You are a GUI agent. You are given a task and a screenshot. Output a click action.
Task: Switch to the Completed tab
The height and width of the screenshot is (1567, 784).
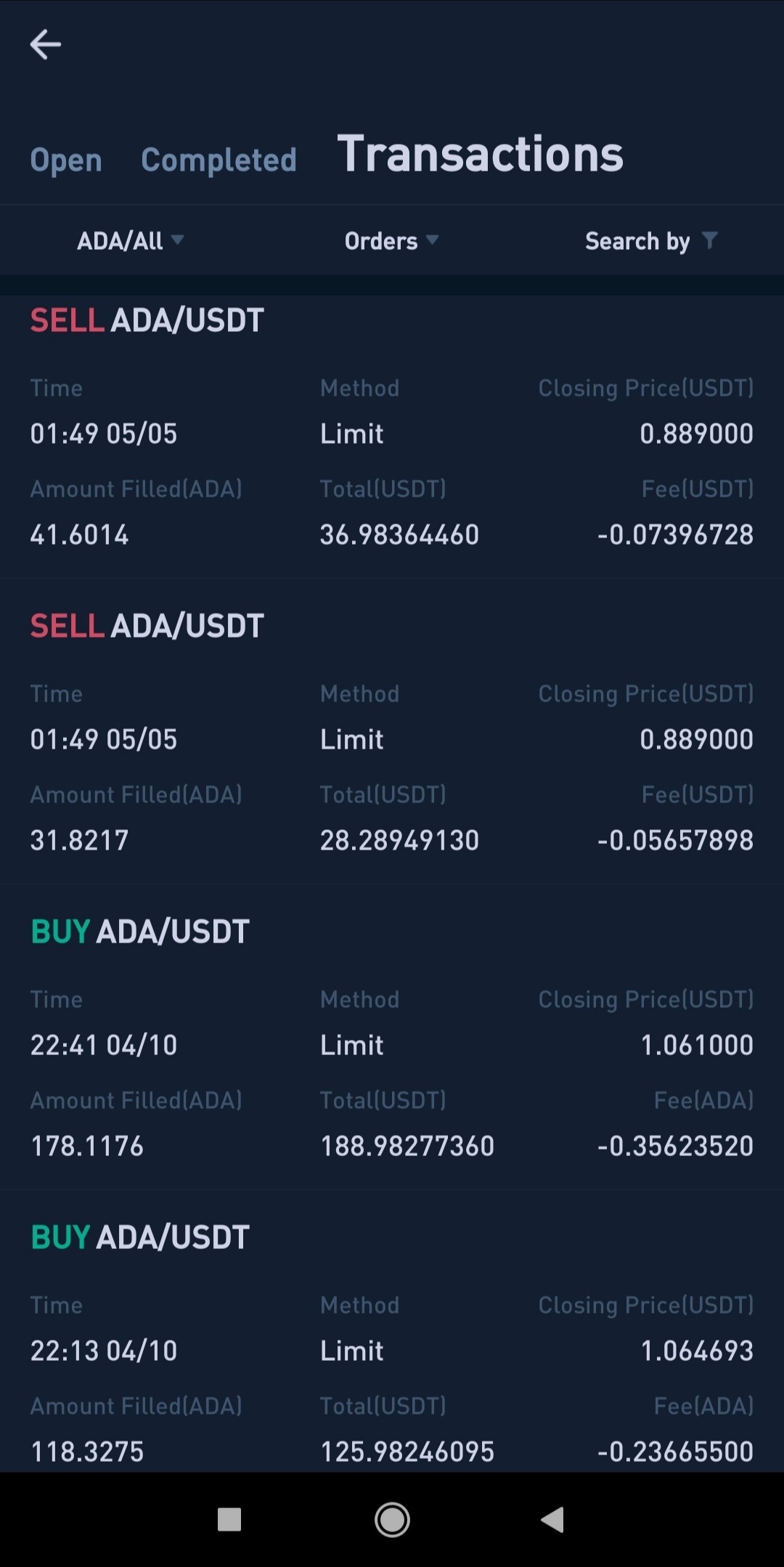coord(219,160)
